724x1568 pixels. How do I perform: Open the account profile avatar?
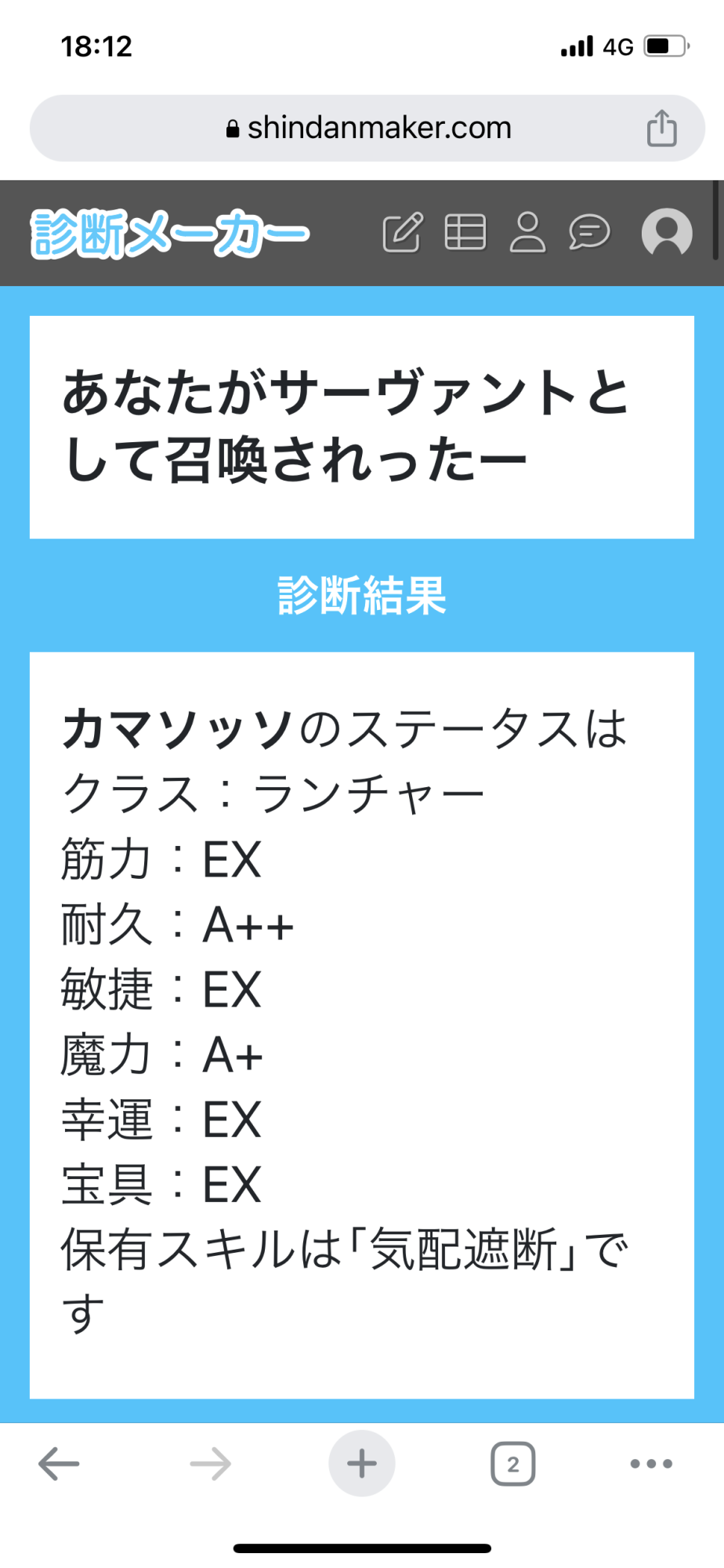pos(667,233)
